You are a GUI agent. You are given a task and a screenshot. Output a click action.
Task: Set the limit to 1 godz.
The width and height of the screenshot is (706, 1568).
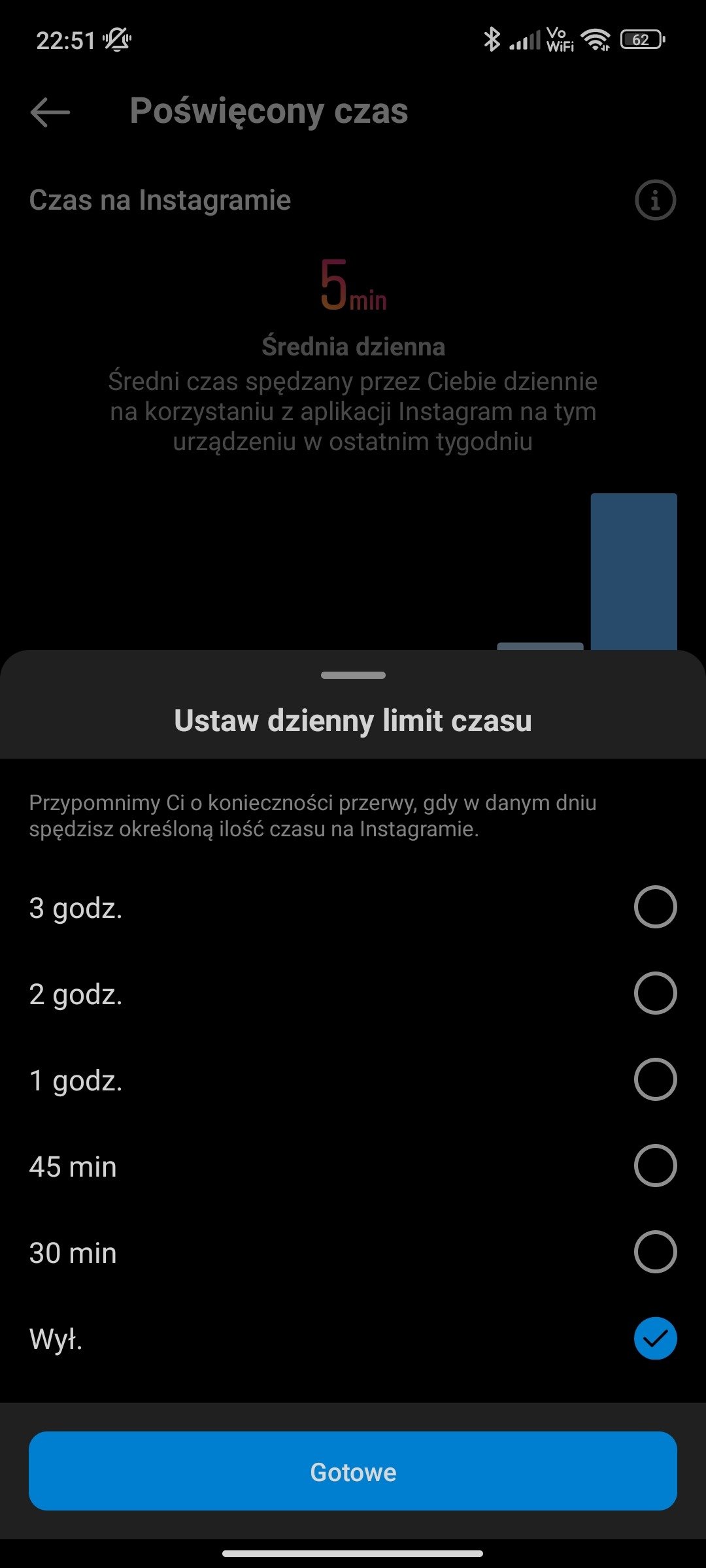[655, 1079]
